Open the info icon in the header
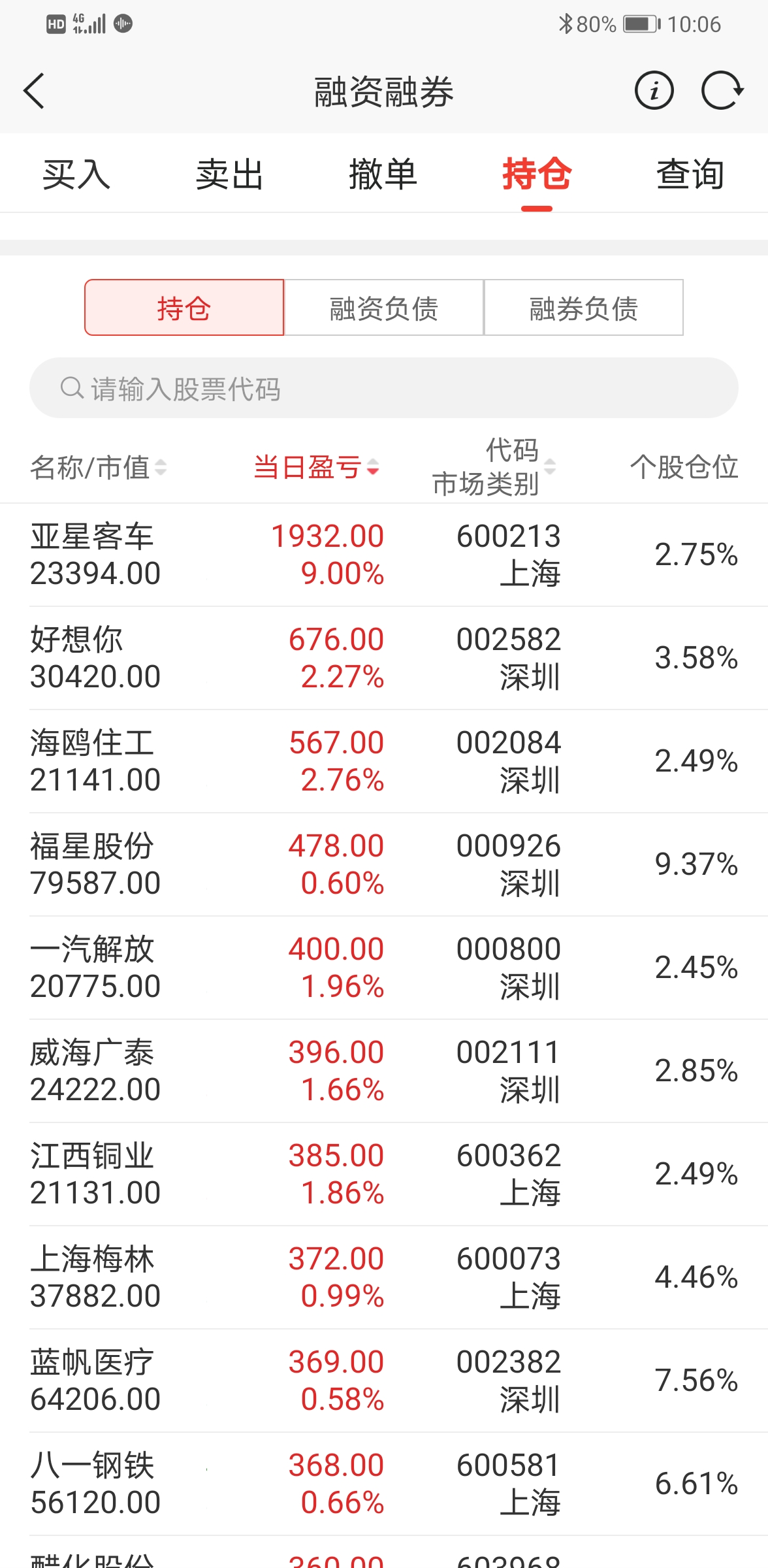 [654, 91]
